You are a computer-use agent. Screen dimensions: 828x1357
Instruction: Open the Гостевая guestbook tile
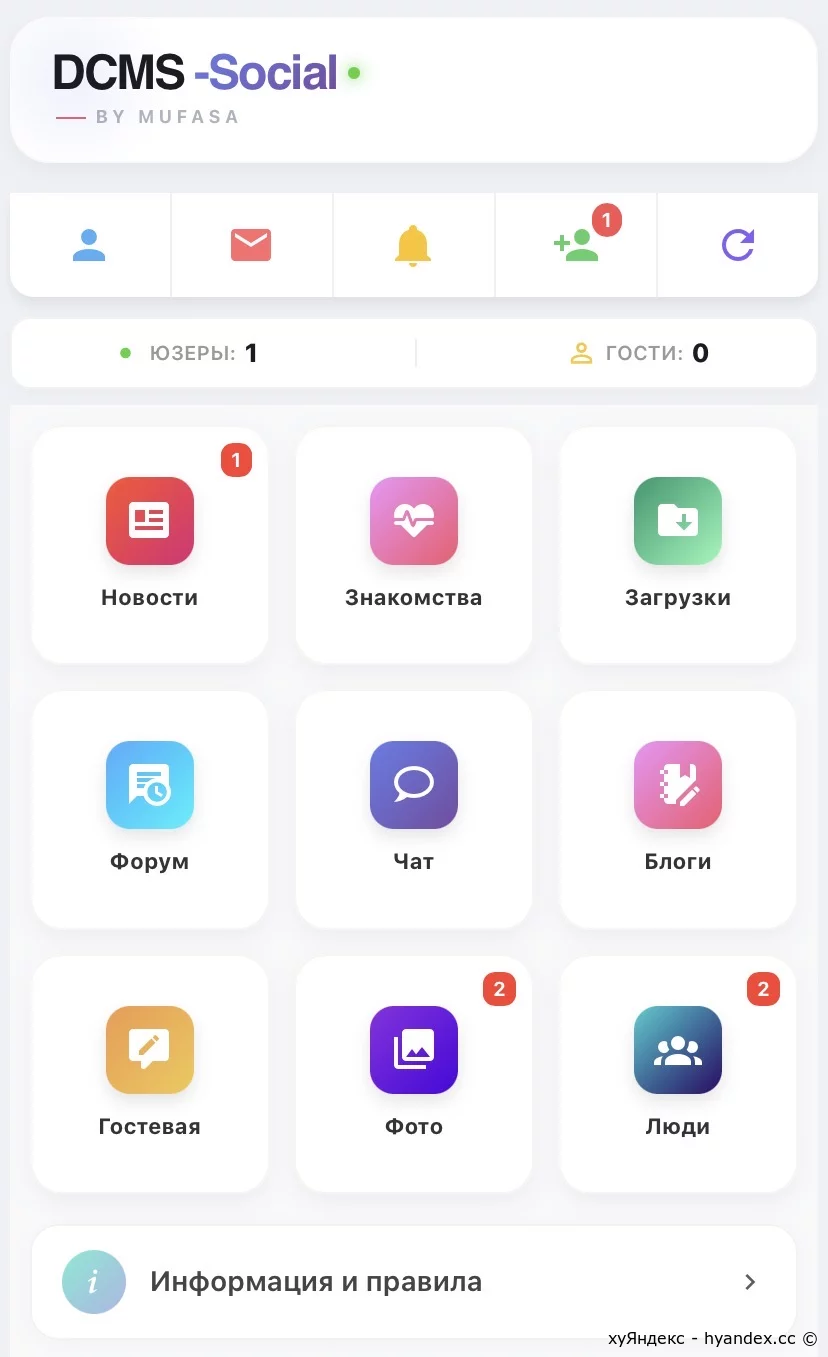(x=150, y=1074)
